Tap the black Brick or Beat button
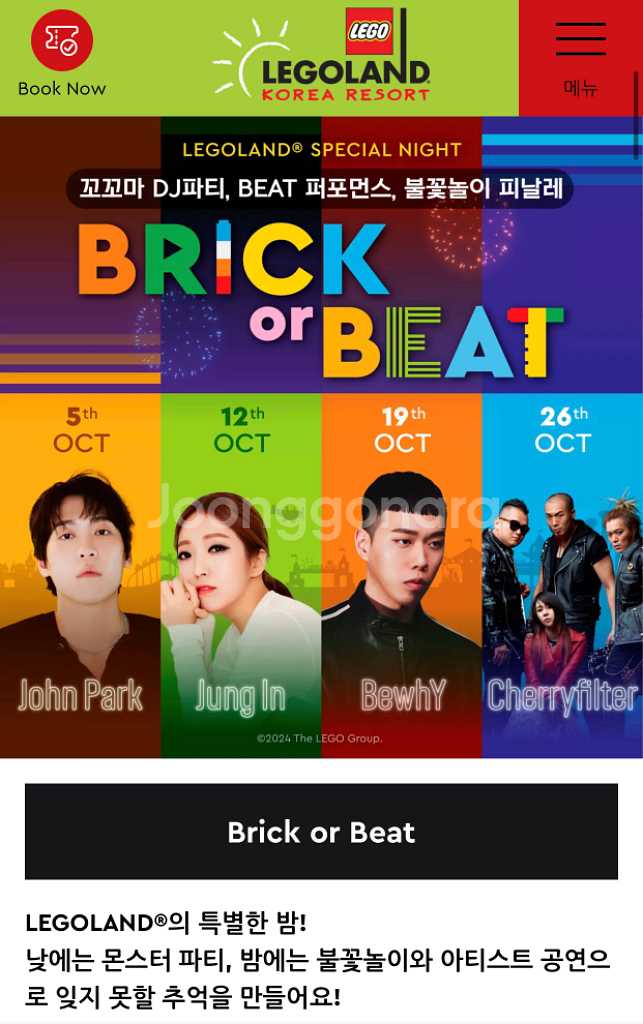Screen dimensions: 643x1024 click(x=321, y=832)
